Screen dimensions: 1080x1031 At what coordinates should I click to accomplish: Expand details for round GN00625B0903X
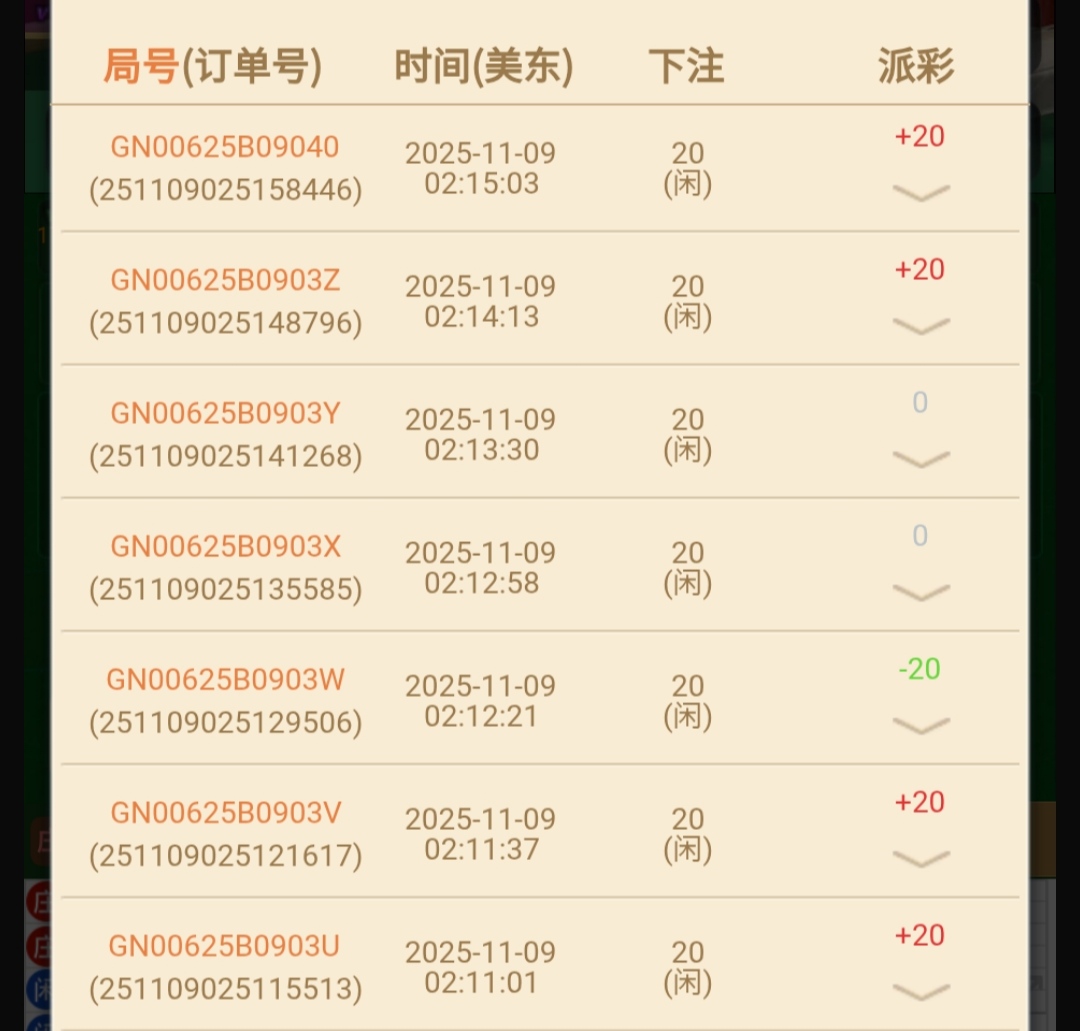920,592
